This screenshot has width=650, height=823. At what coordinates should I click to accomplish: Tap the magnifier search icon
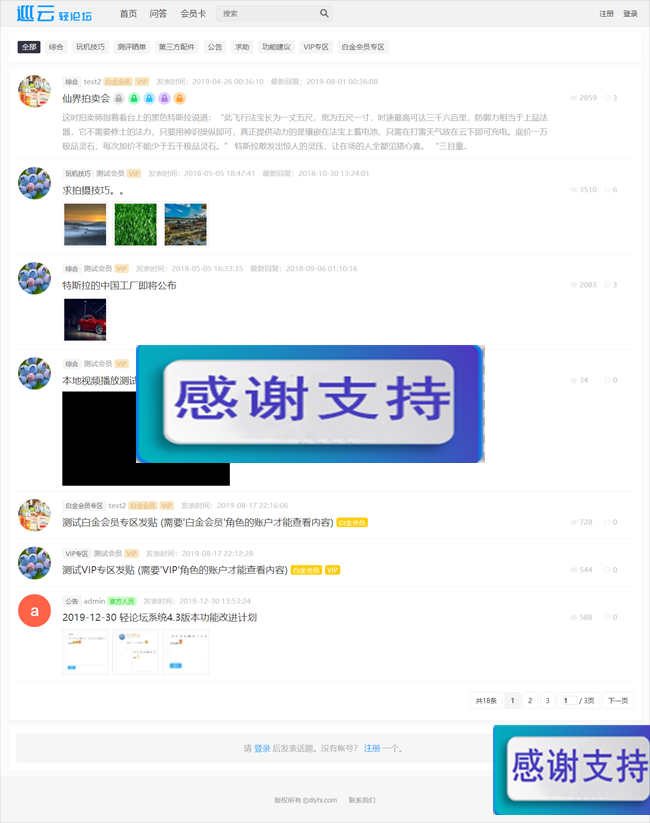324,14
